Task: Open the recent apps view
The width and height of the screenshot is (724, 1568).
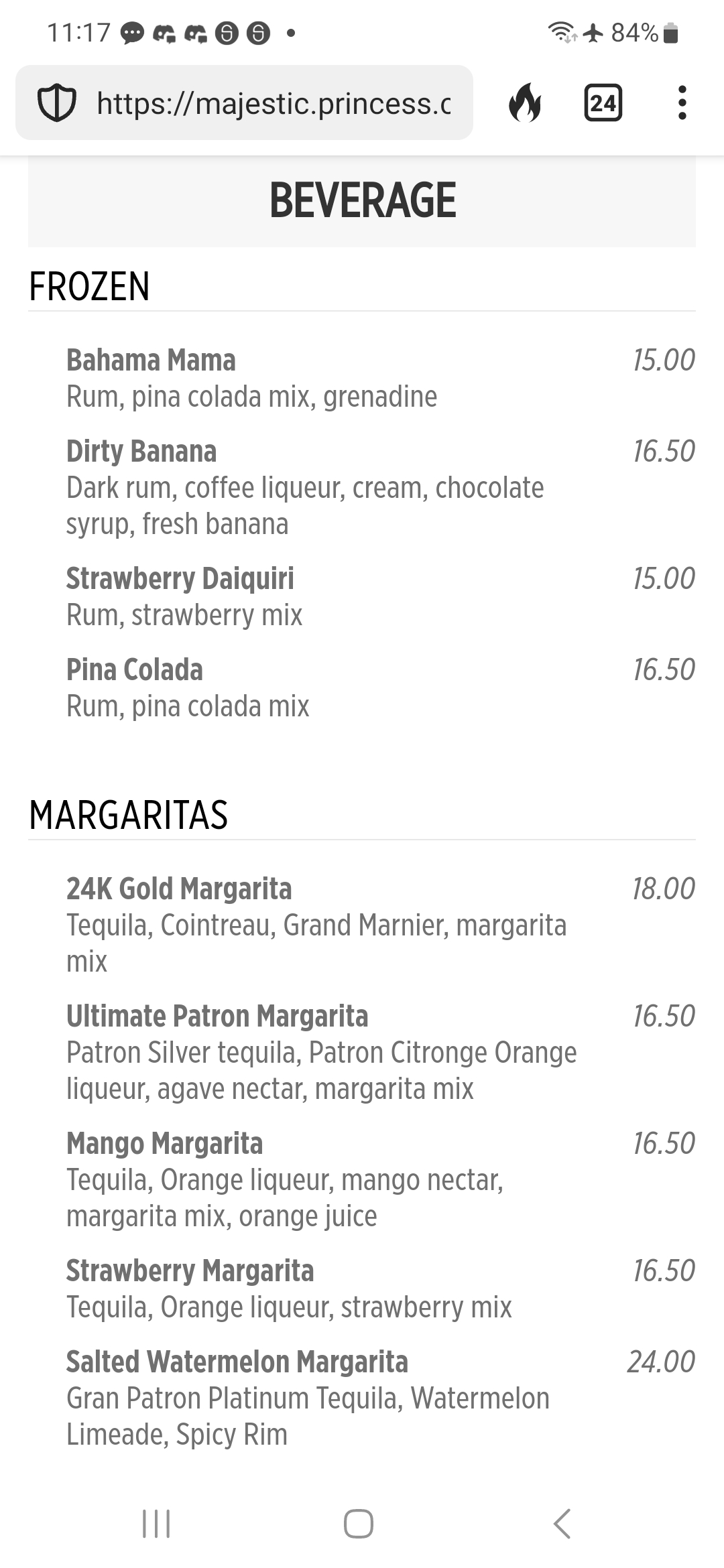Action: click(157, 1524)
